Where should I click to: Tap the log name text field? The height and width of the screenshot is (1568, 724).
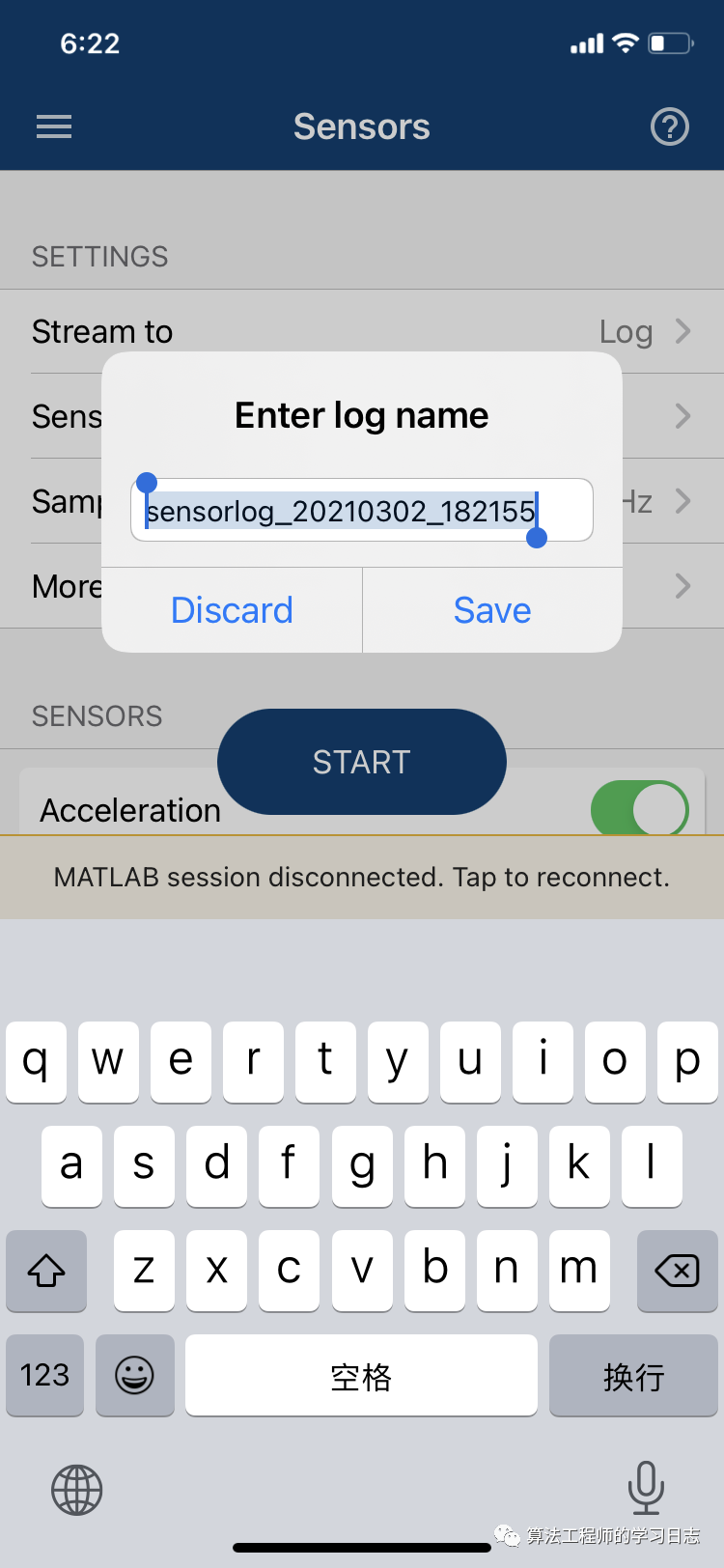(x=362, y=510)
